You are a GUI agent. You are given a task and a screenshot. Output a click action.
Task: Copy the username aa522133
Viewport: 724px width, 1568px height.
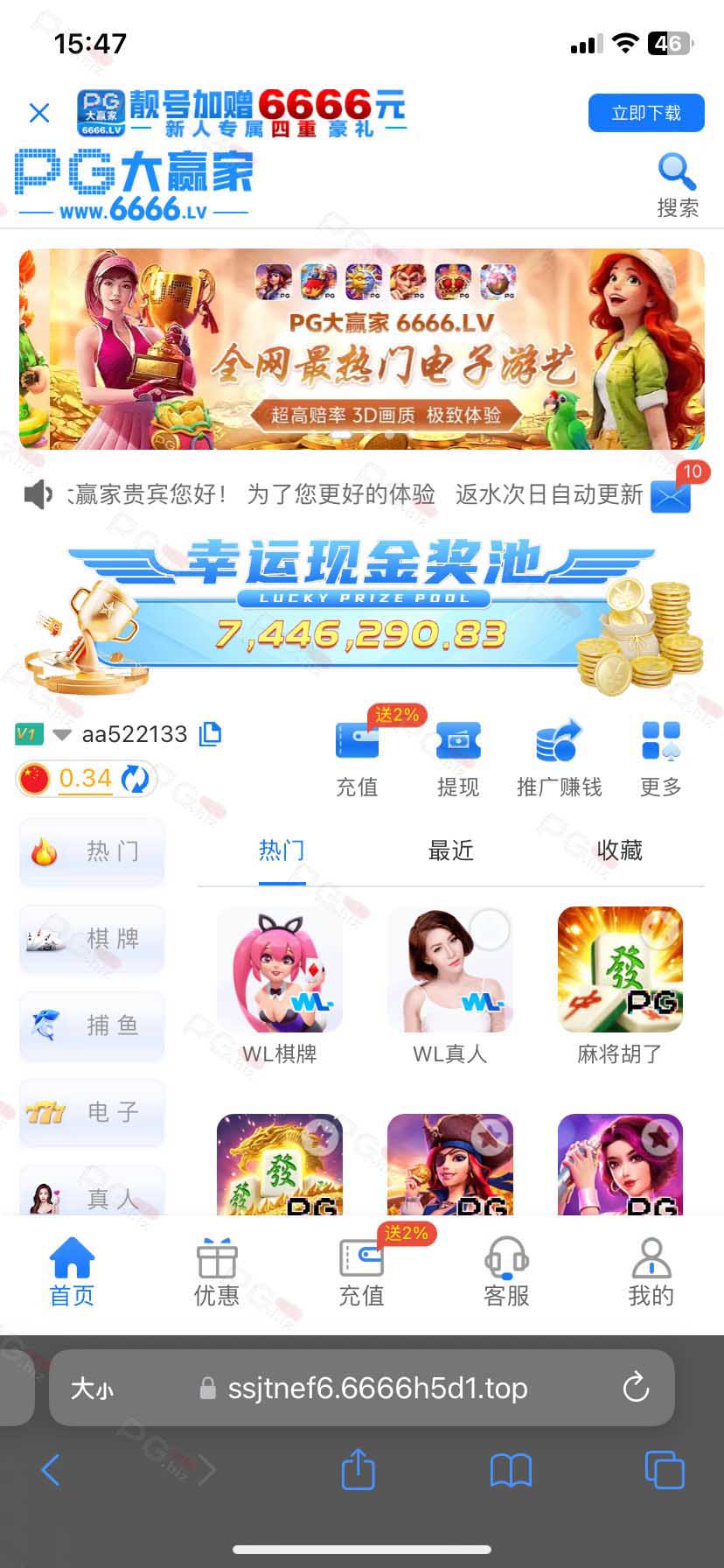[211, 734]
